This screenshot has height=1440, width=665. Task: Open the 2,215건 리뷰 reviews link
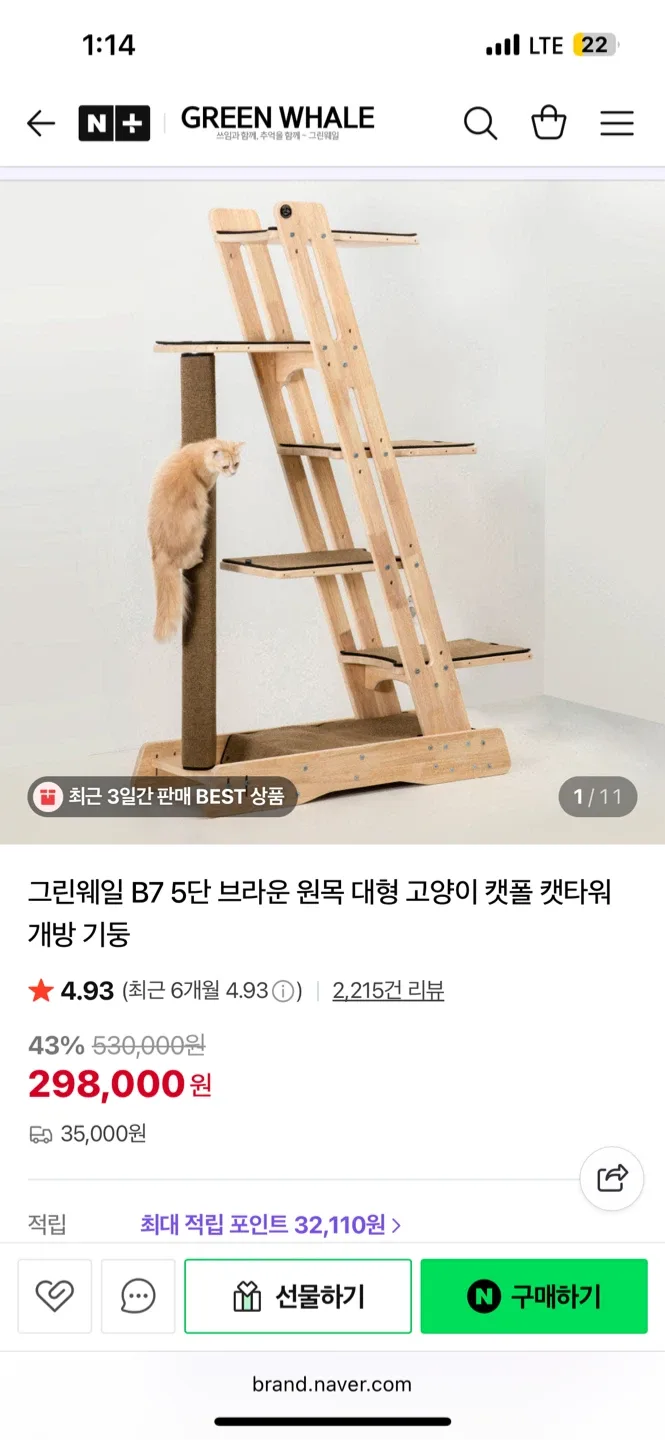pos(388,991)
